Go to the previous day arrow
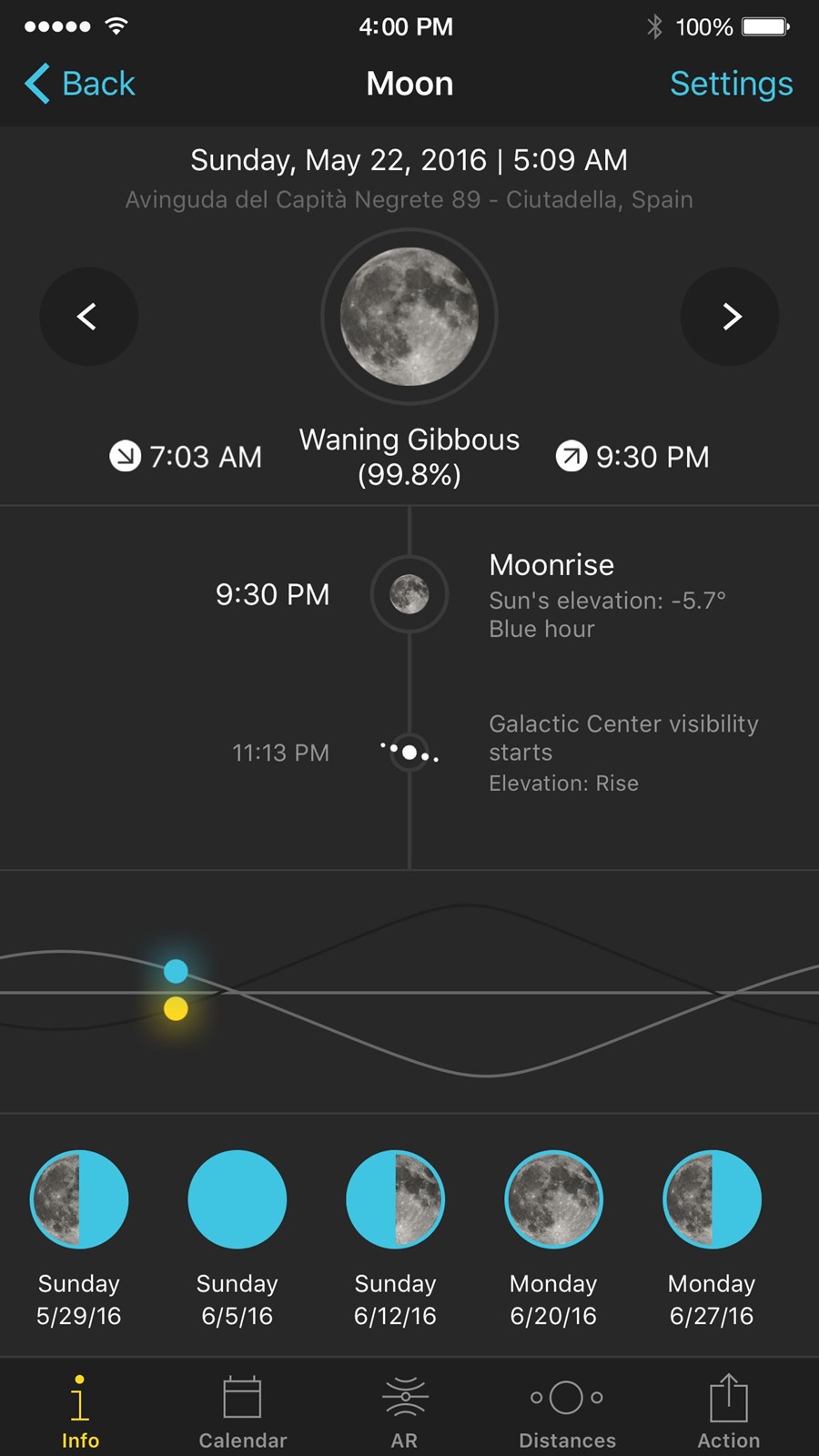 click(88, 317)
